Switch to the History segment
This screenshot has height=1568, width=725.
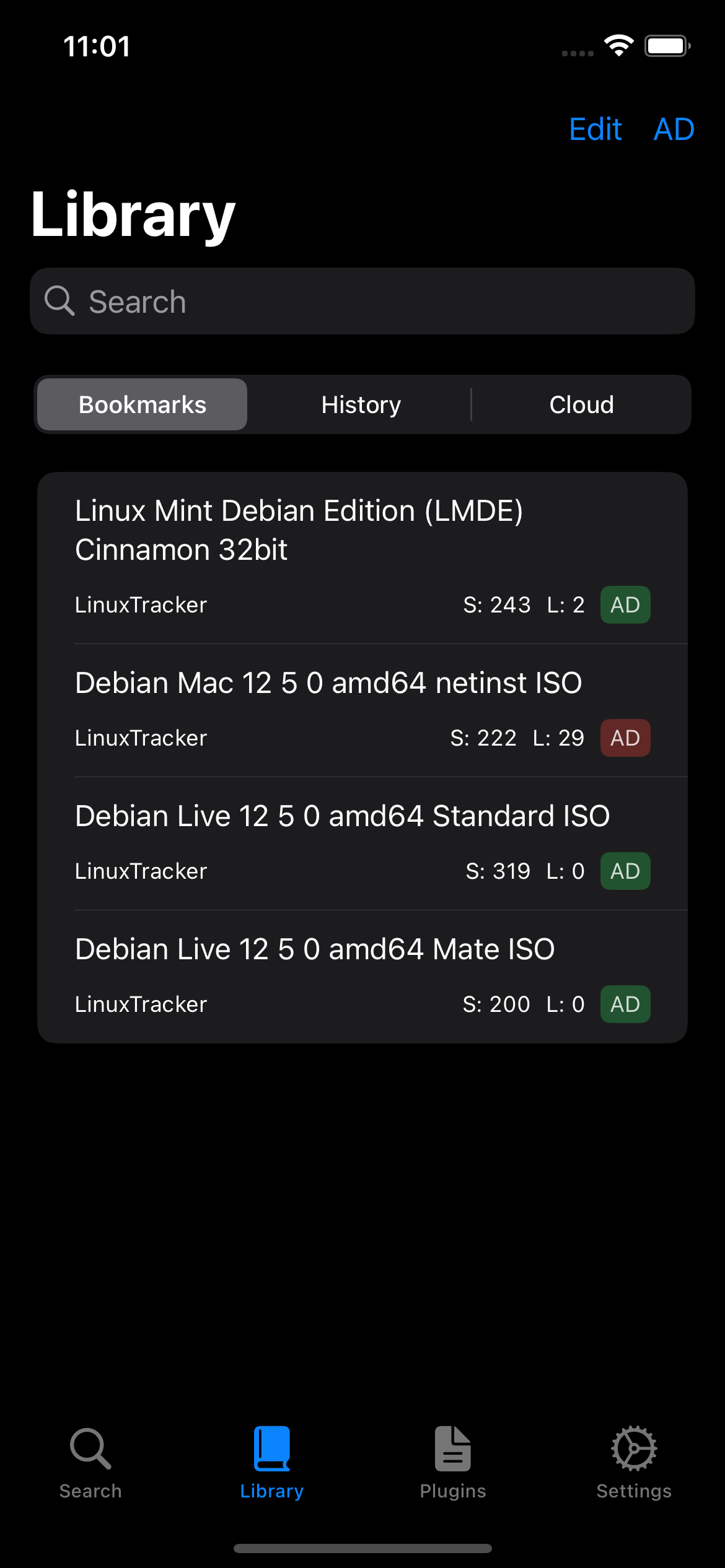[361, 404]
